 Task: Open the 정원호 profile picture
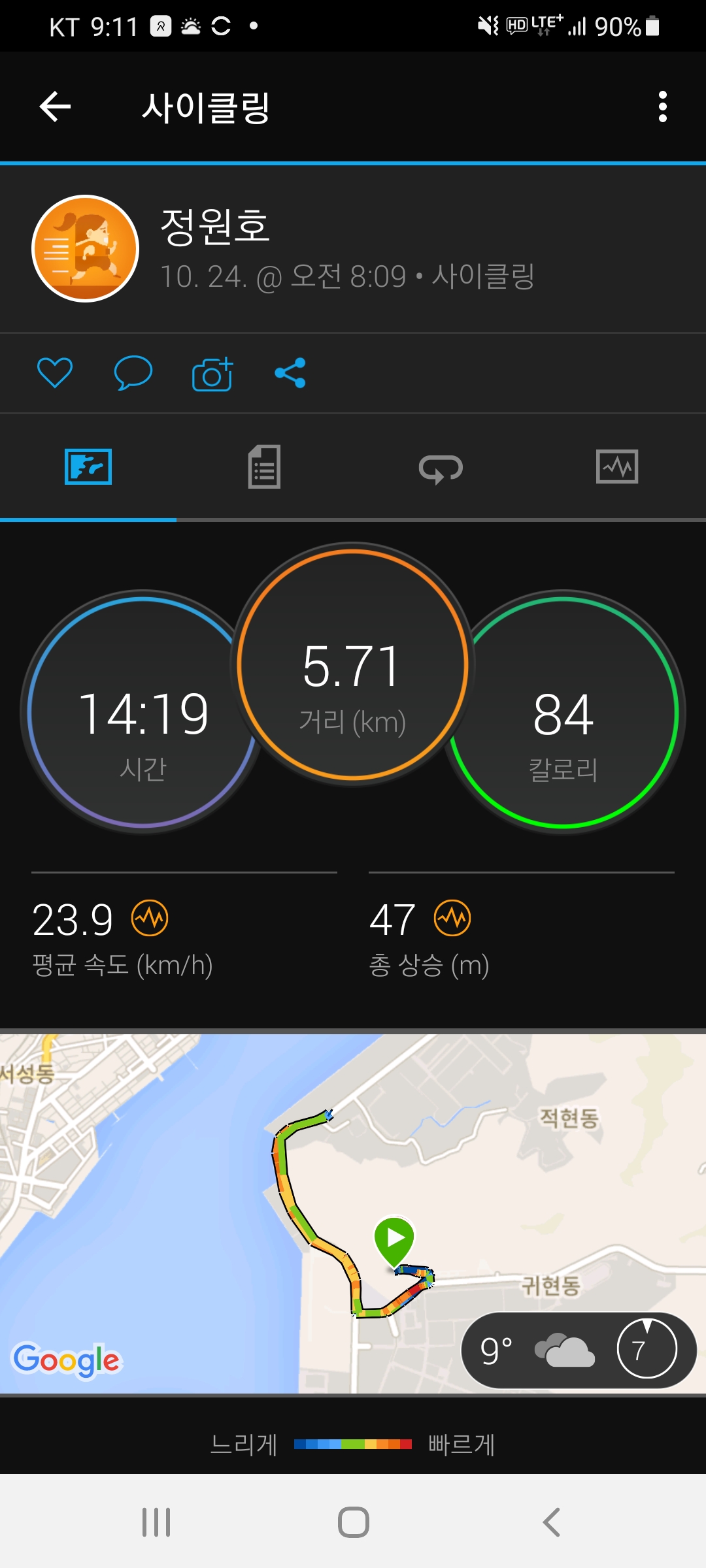86,249
